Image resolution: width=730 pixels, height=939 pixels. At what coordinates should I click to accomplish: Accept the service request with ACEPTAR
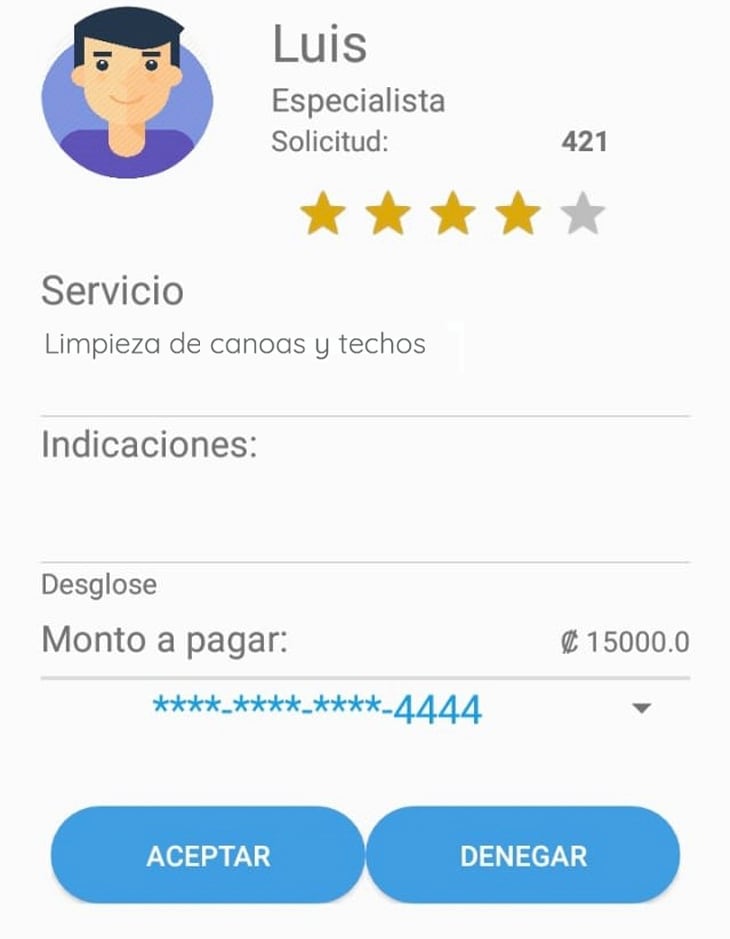[x=208, y=856]
